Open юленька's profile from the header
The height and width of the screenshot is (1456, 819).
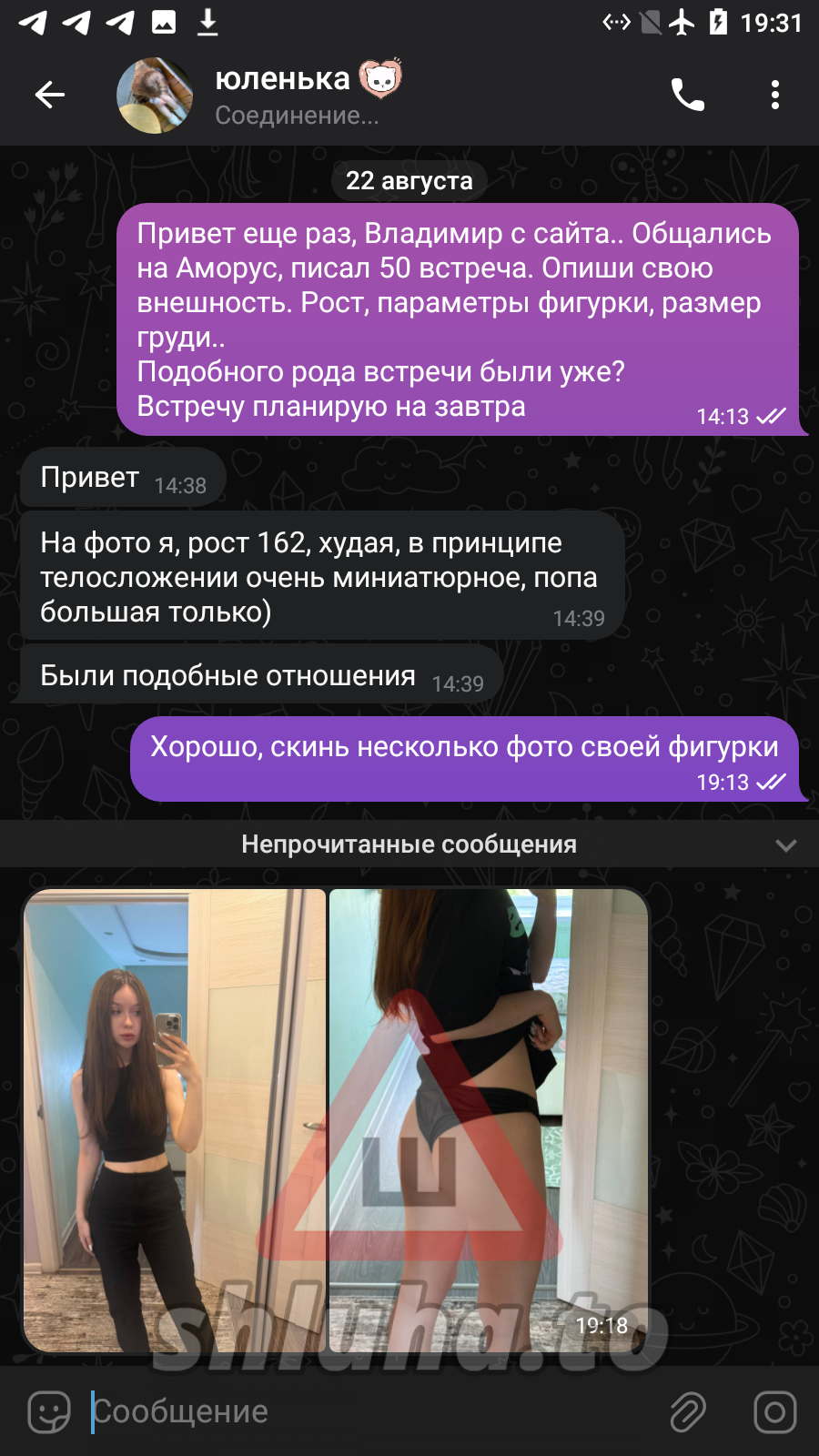282,95
